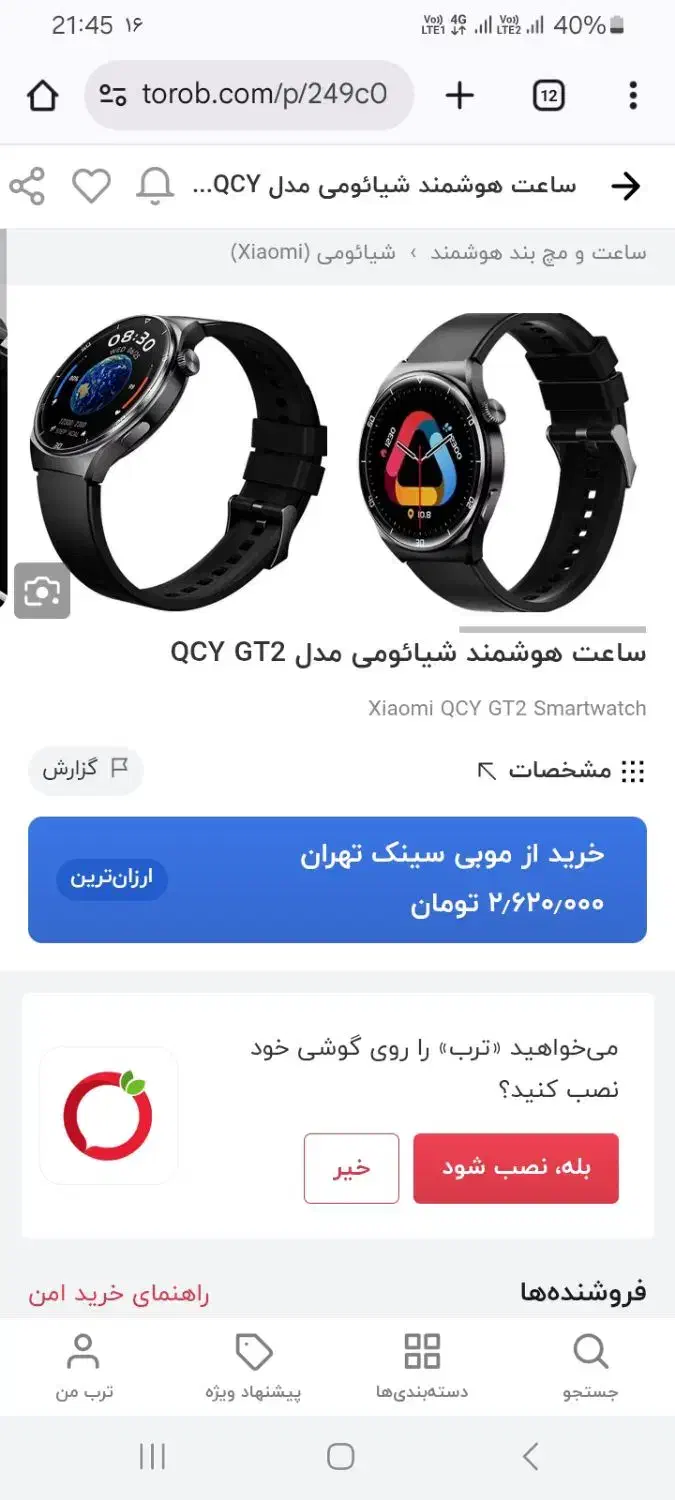This screenshot has width=675, height=1500.
Task: Open a new browser tab
Action: [459, 96]
